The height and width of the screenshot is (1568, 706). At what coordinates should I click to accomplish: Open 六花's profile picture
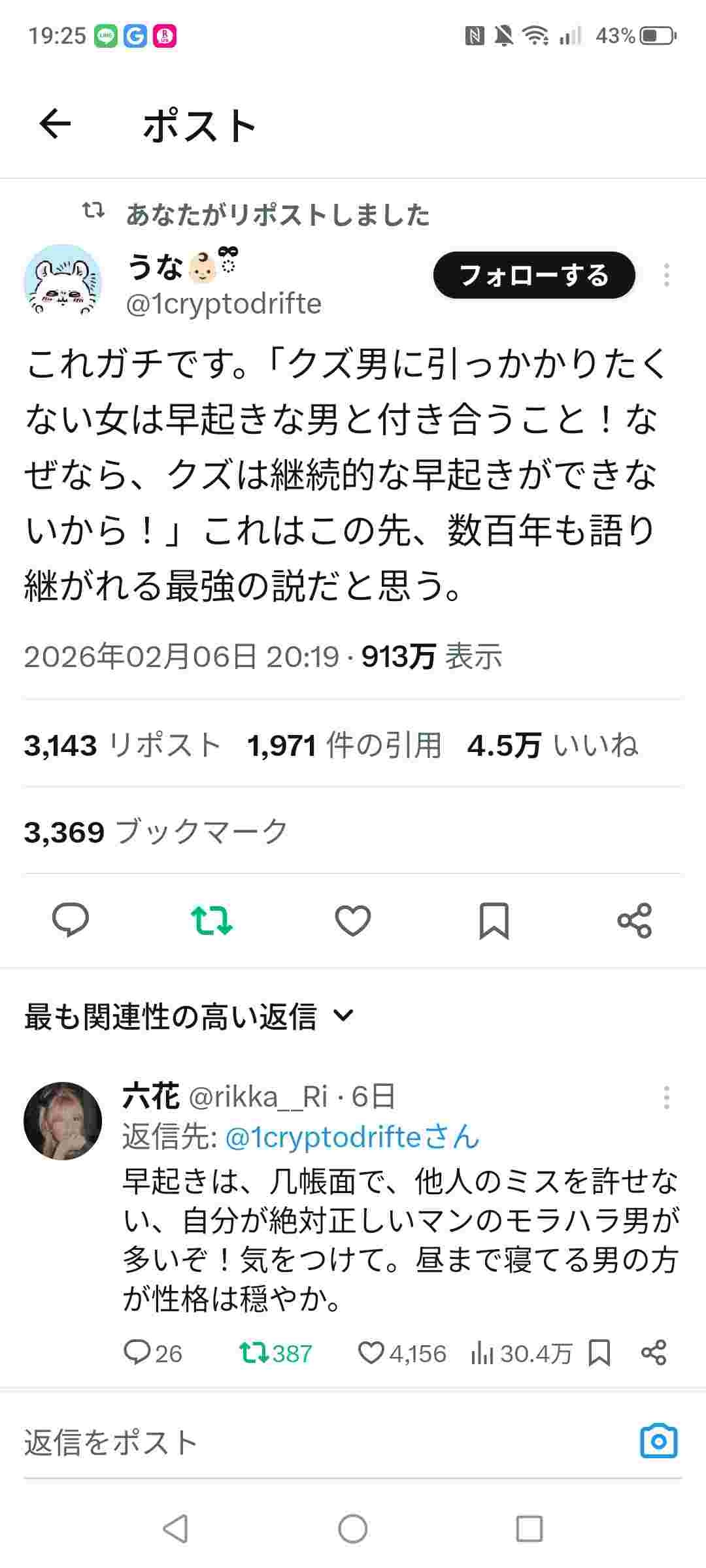(63, 1120)
